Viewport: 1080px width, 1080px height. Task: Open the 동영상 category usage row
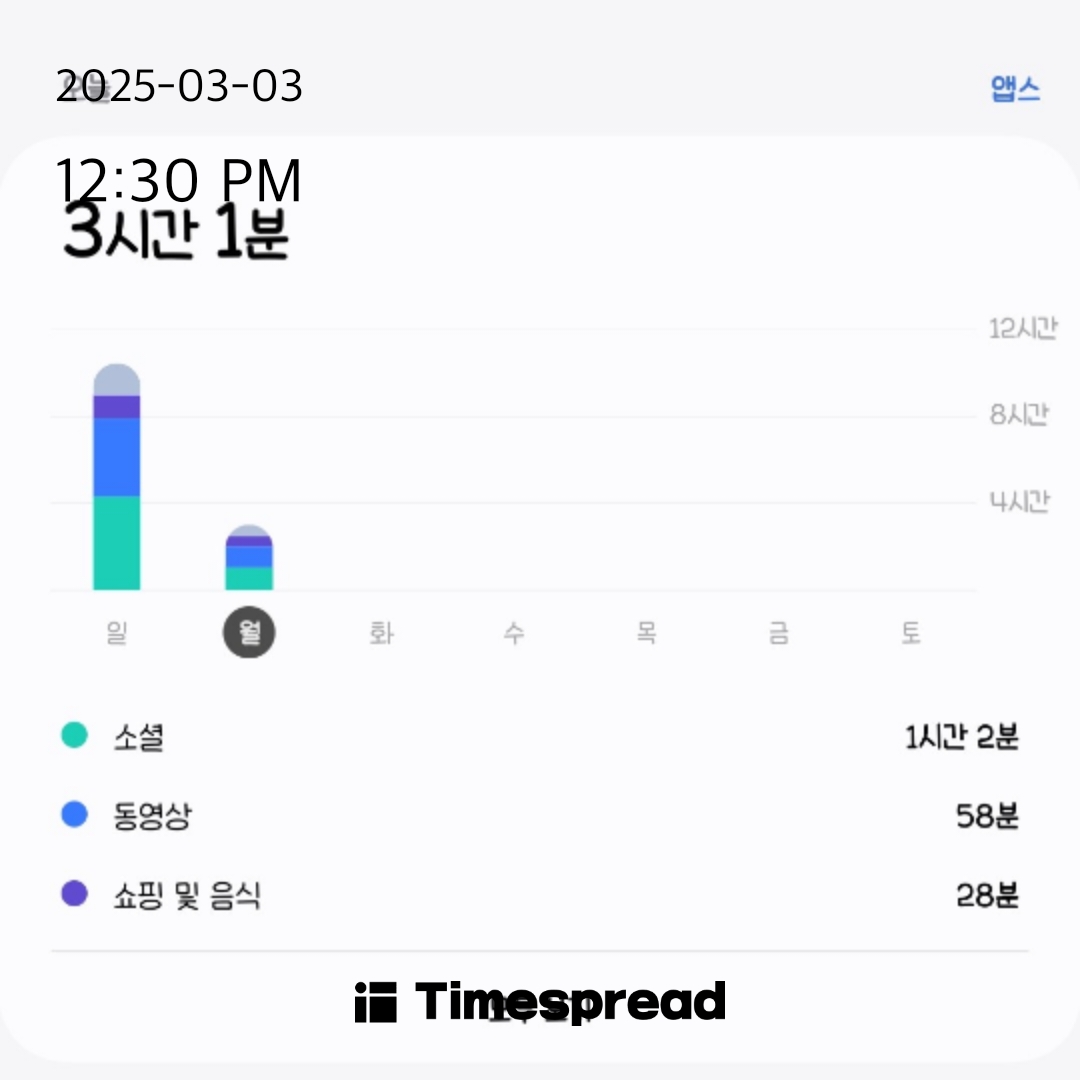click(x=540, y=816)
